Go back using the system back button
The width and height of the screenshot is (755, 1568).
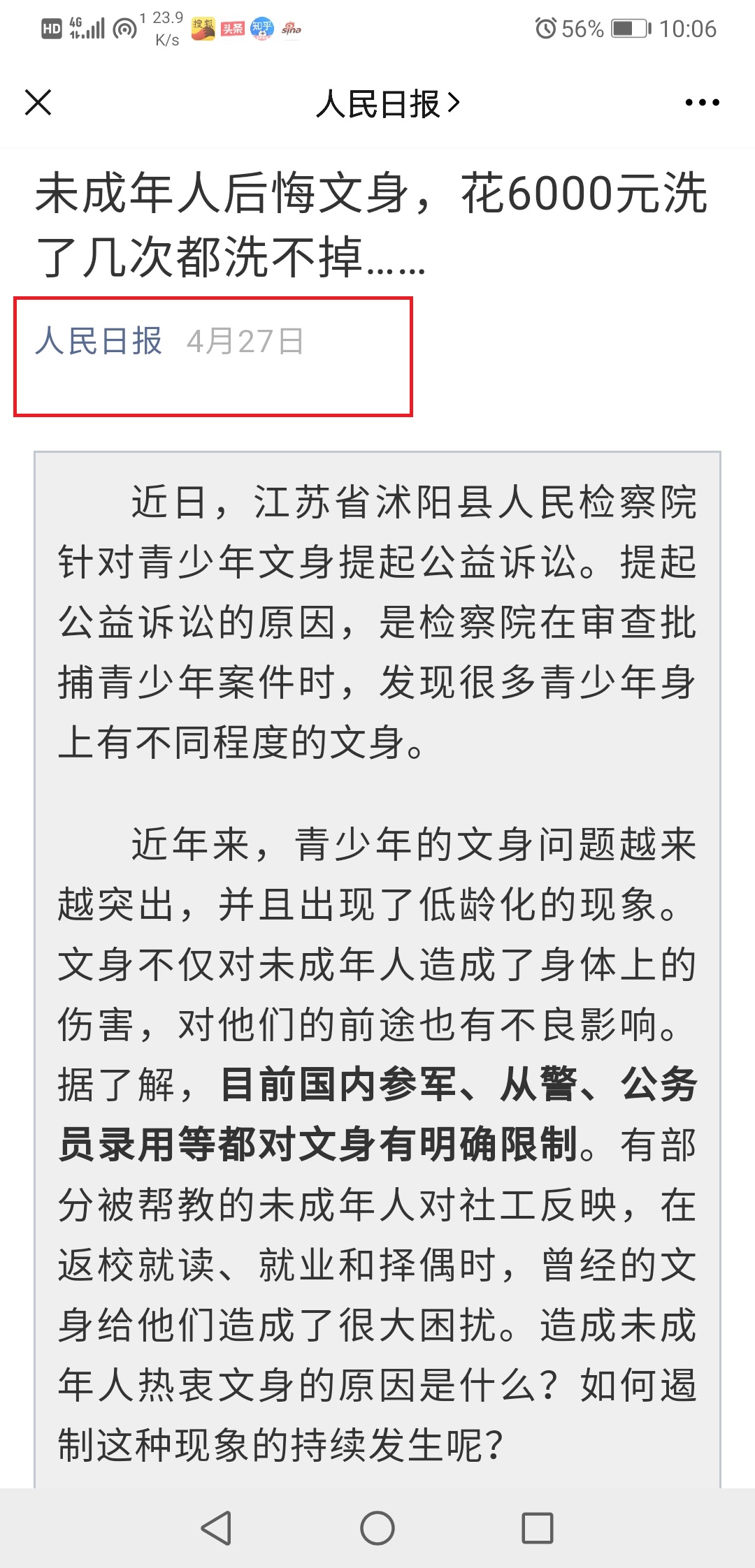click(216, 1528)
